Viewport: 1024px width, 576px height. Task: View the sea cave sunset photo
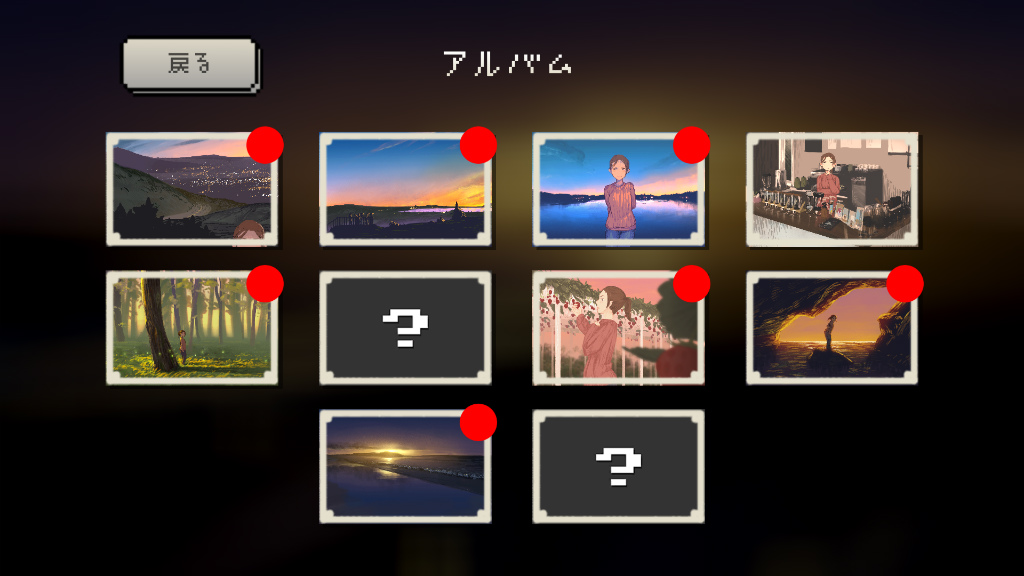click(832, 328)
